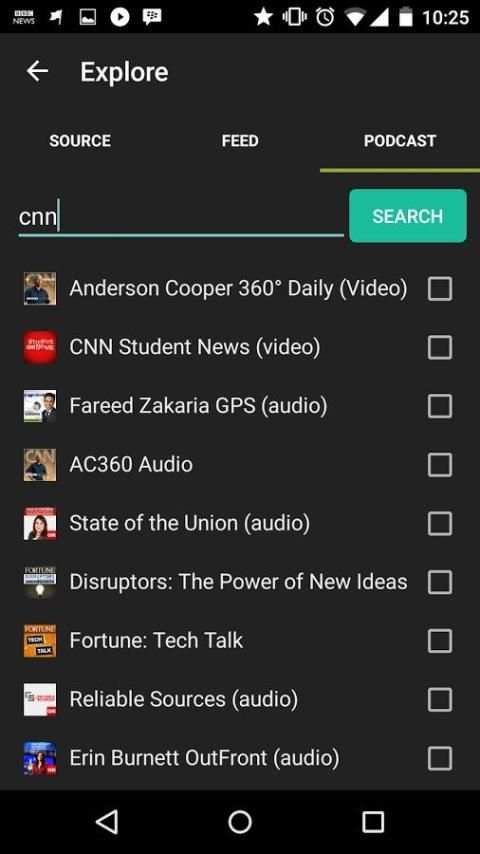Select the Fareed Zakaria GPS checkbox

440,406
